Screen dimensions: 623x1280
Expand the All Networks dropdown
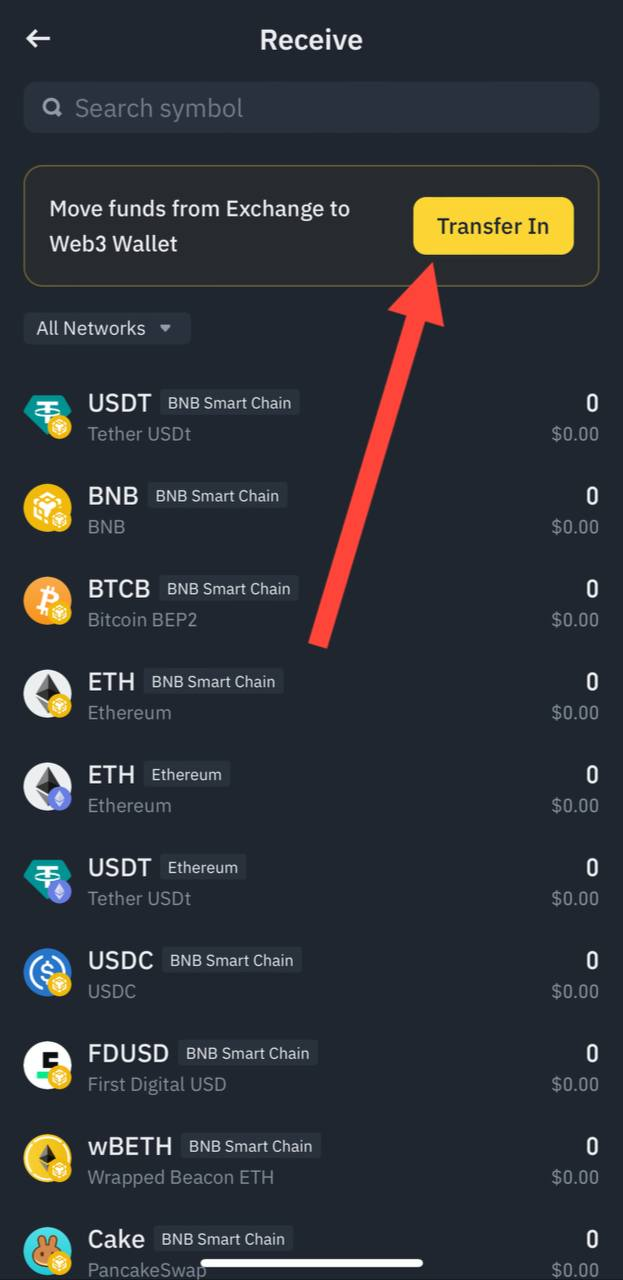point(106,328)
